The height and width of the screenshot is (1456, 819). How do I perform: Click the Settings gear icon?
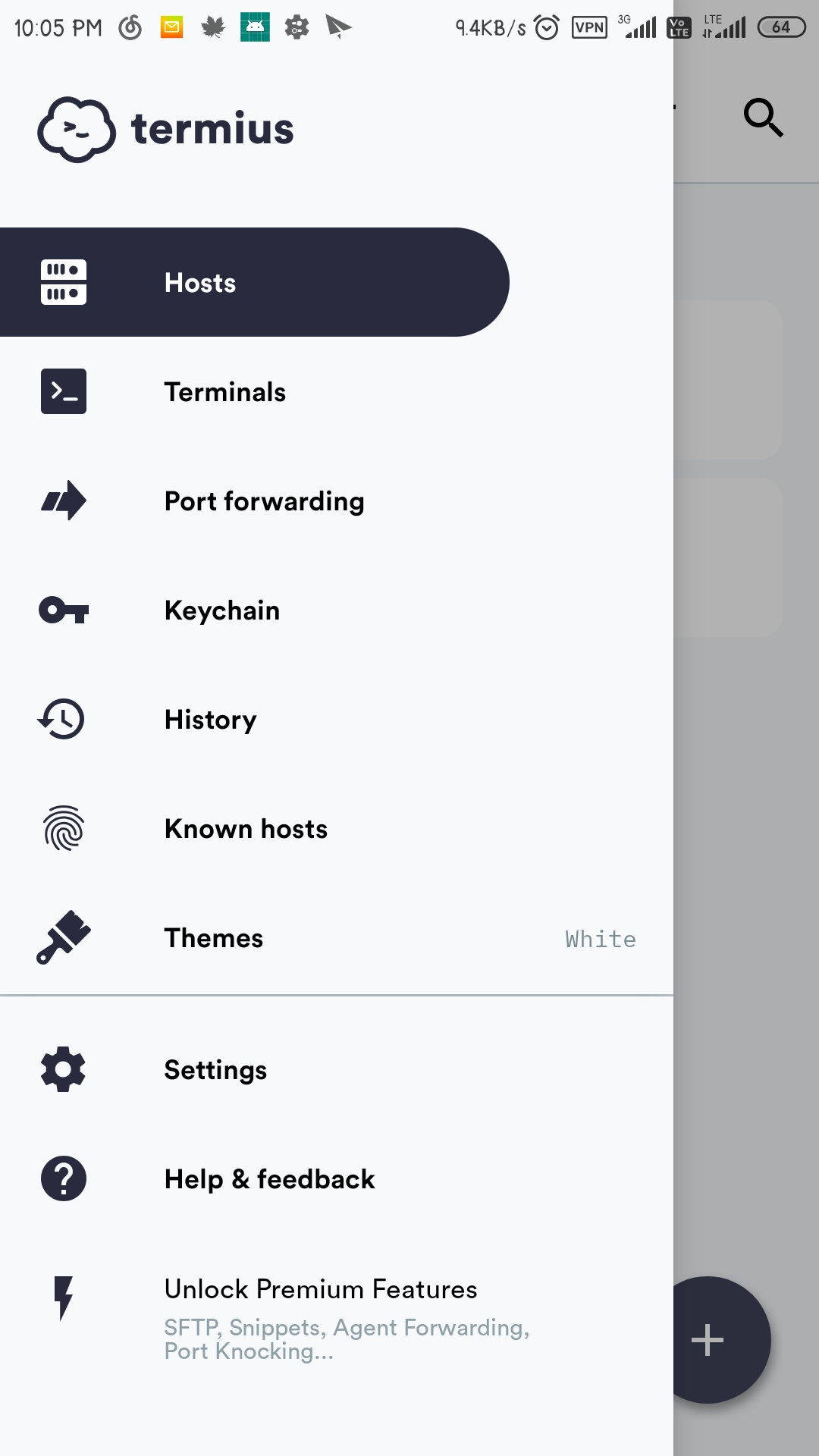tap(64, 1069)
